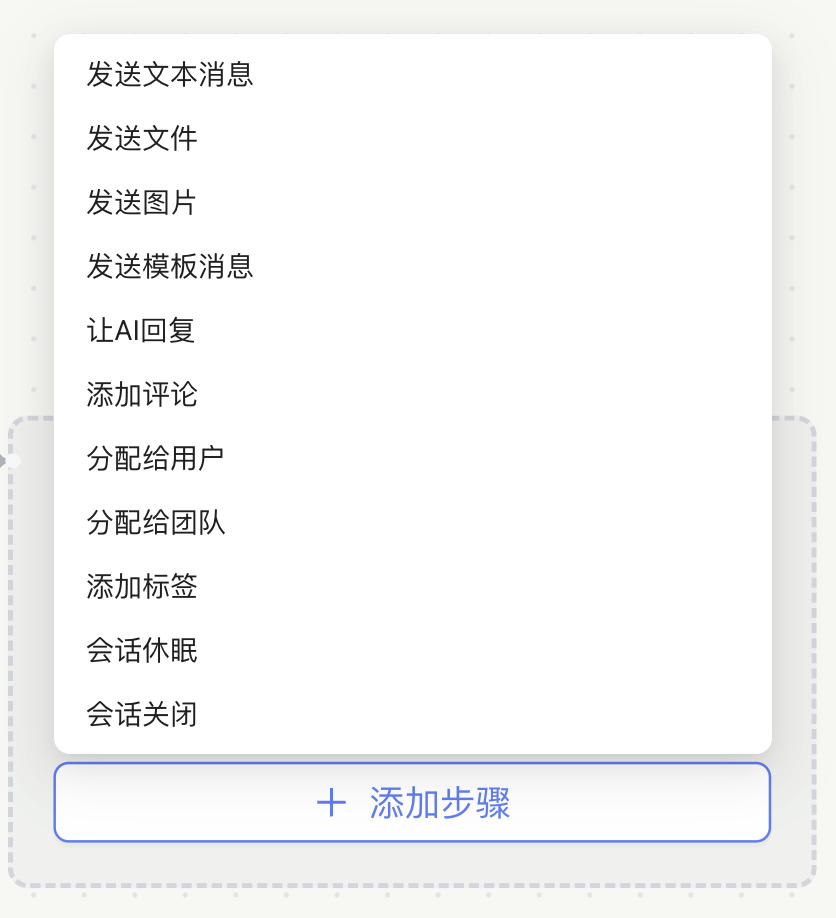The image size is (836, 918).
Task: Select 分配给用户 action
Action: click(x=155, y=458)
